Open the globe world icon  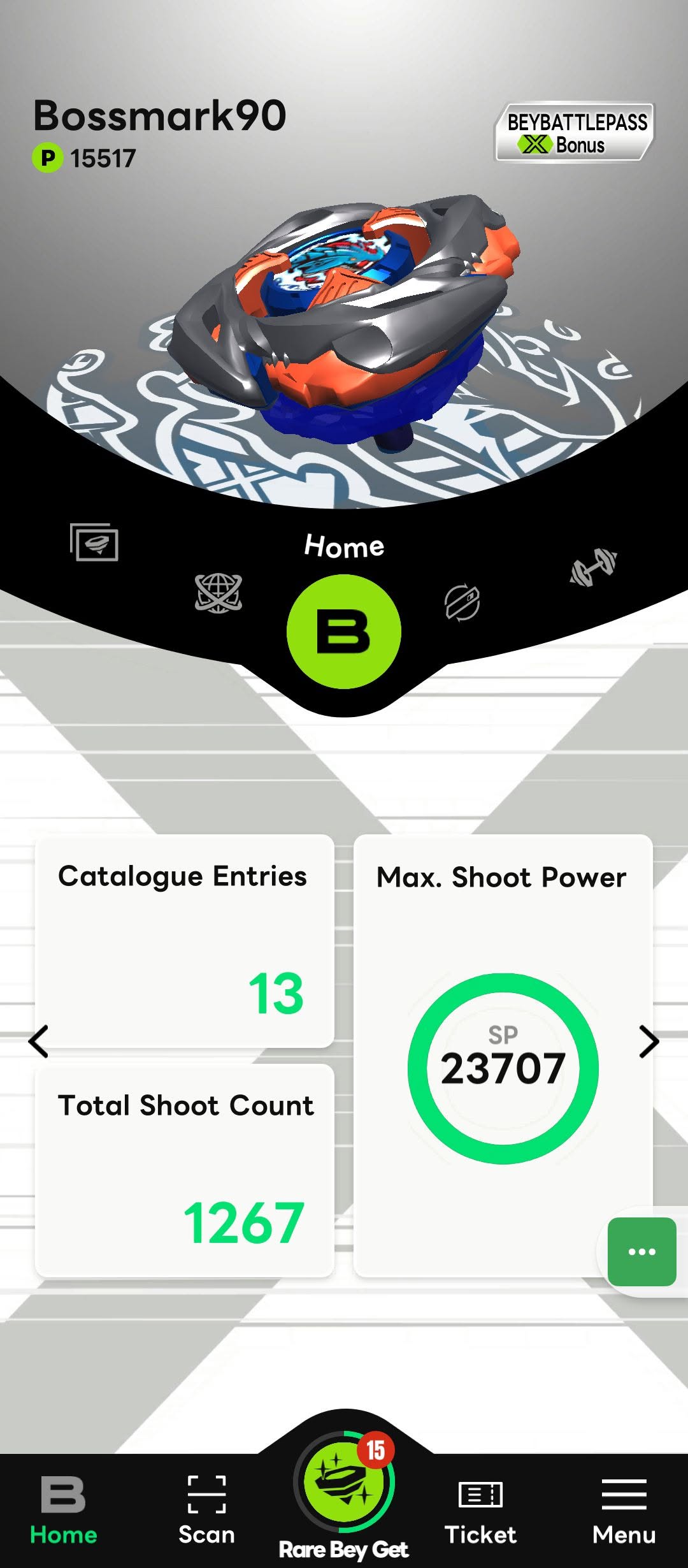point(218,593)
